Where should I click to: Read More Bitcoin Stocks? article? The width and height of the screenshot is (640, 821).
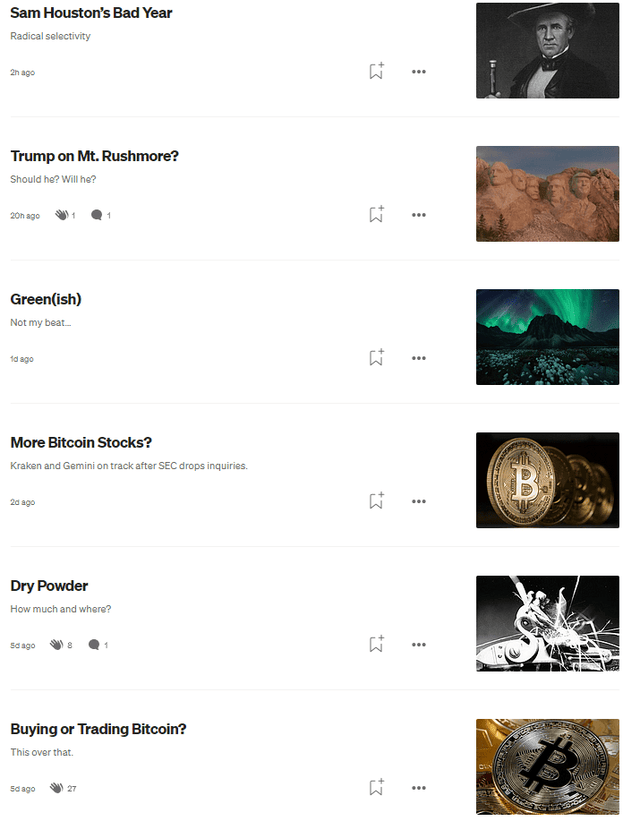tap(81, 442)
